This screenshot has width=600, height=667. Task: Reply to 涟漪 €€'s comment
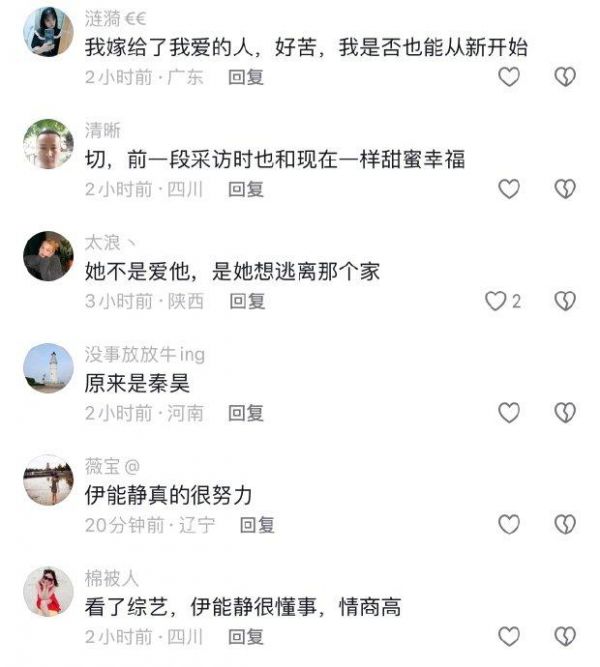246,77
